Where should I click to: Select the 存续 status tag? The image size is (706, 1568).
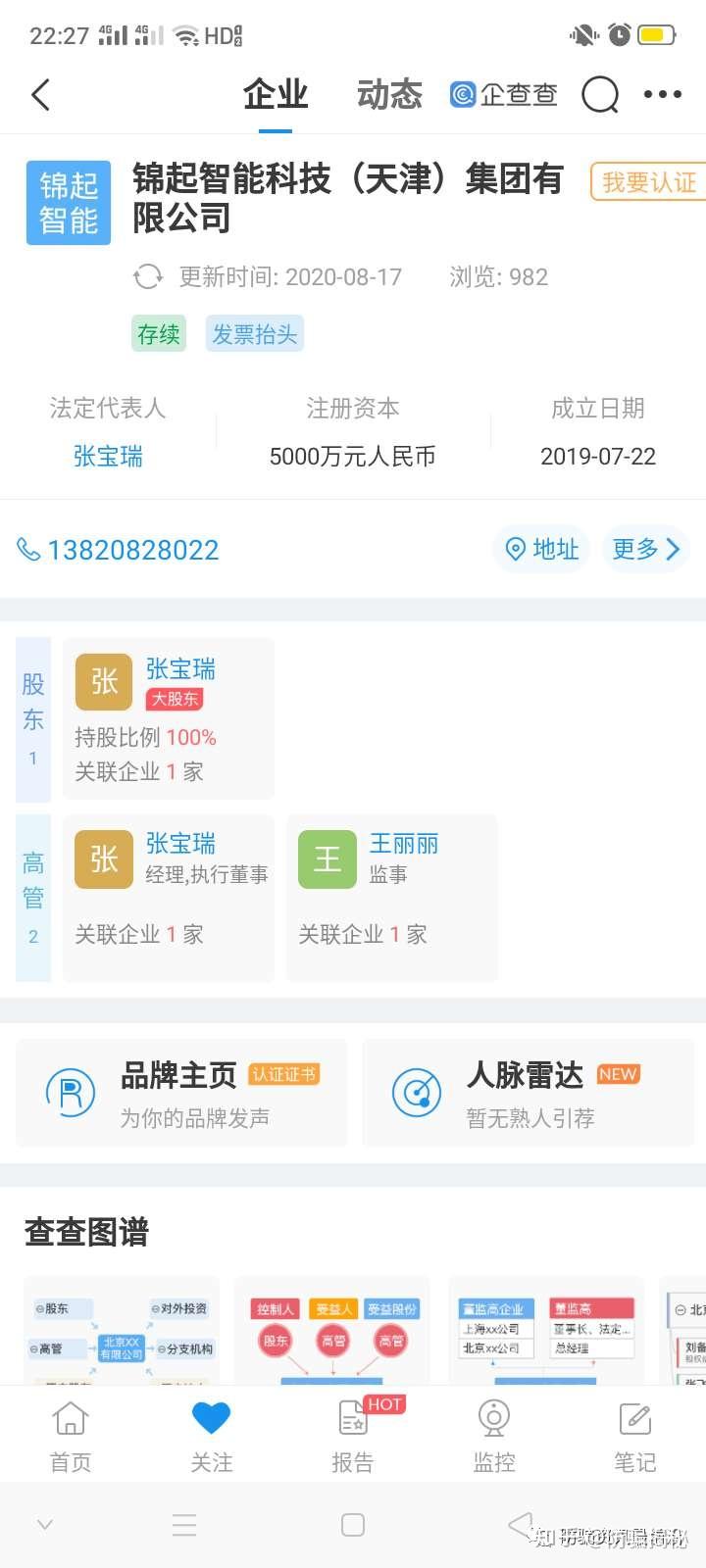pos(158,333)
